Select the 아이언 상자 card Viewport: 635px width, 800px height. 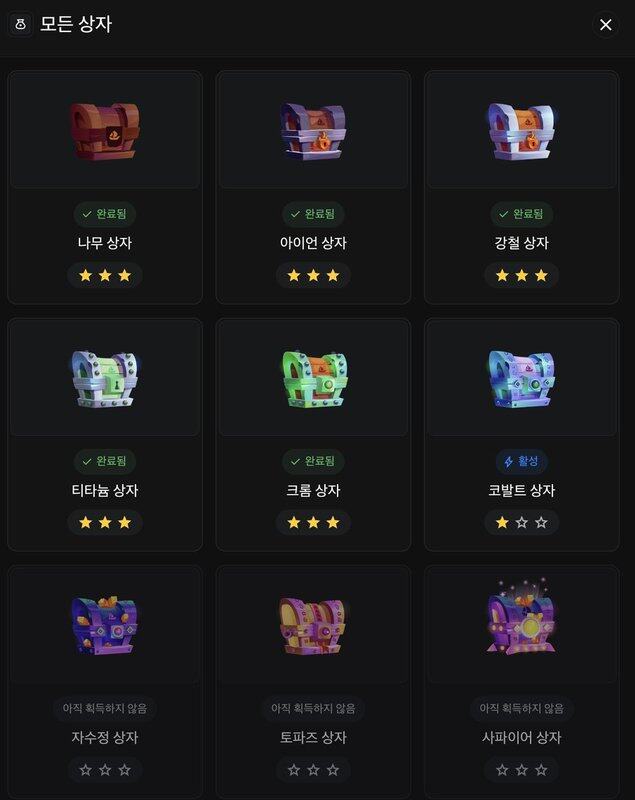pos(313,187)
